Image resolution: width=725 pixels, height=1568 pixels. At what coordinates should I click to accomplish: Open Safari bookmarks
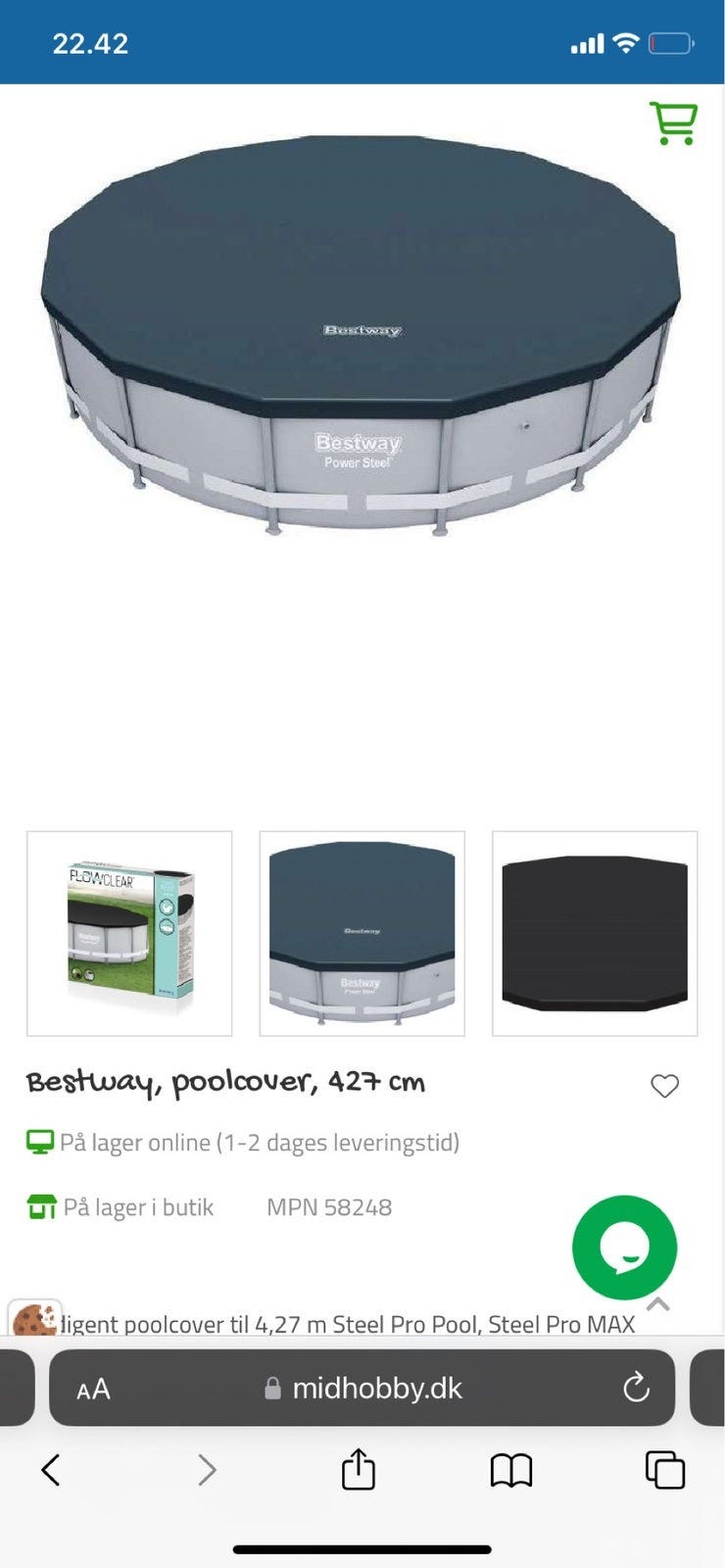coord(510,1470)
